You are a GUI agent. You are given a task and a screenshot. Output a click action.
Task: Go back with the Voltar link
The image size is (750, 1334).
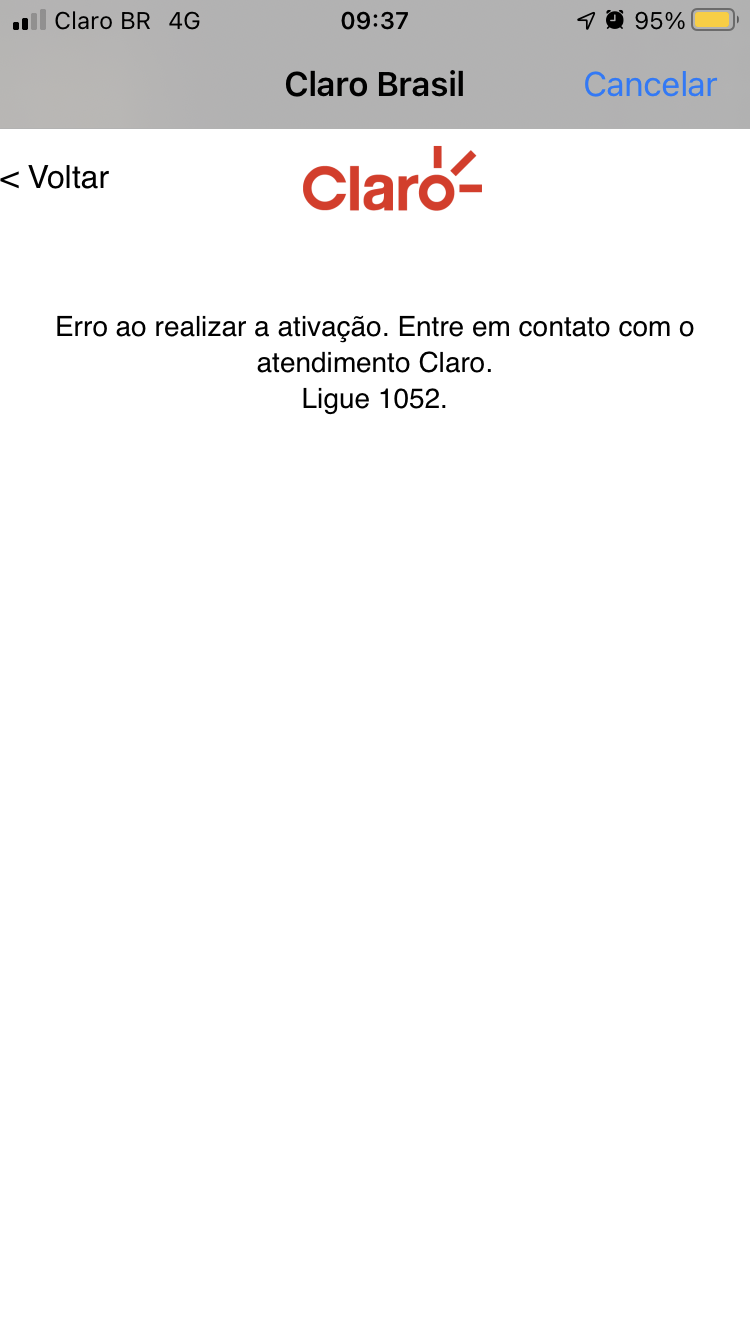(56, 178)
